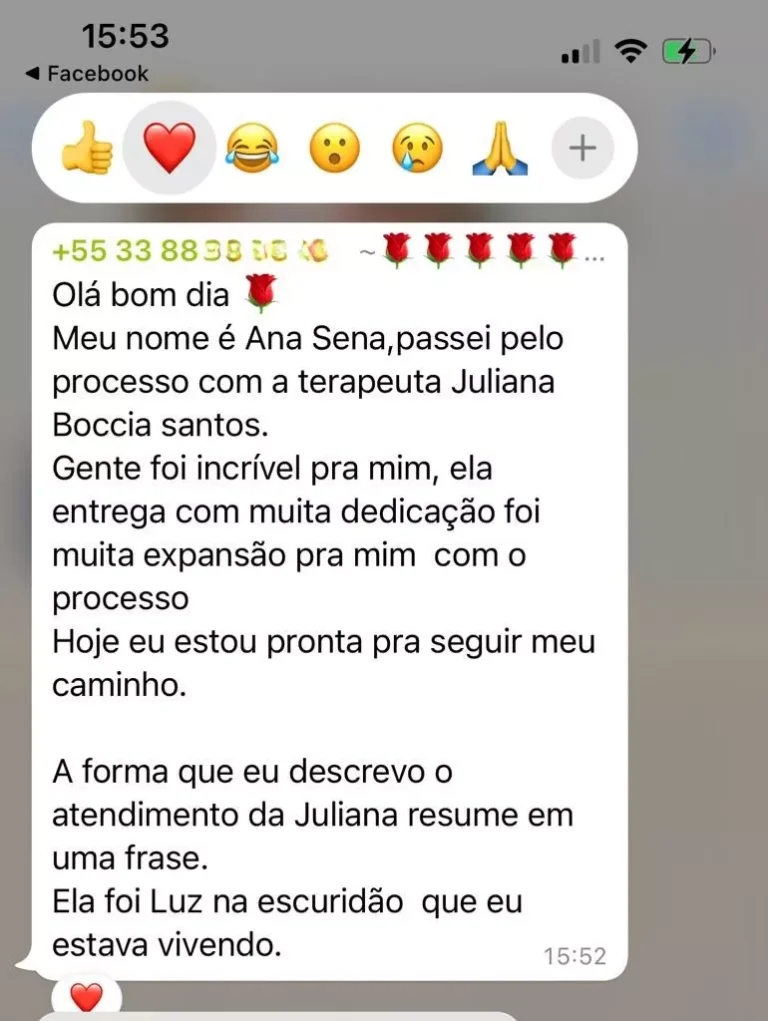React with the crying face emoji
768x1021 pixels.
(x=416, y=150)
